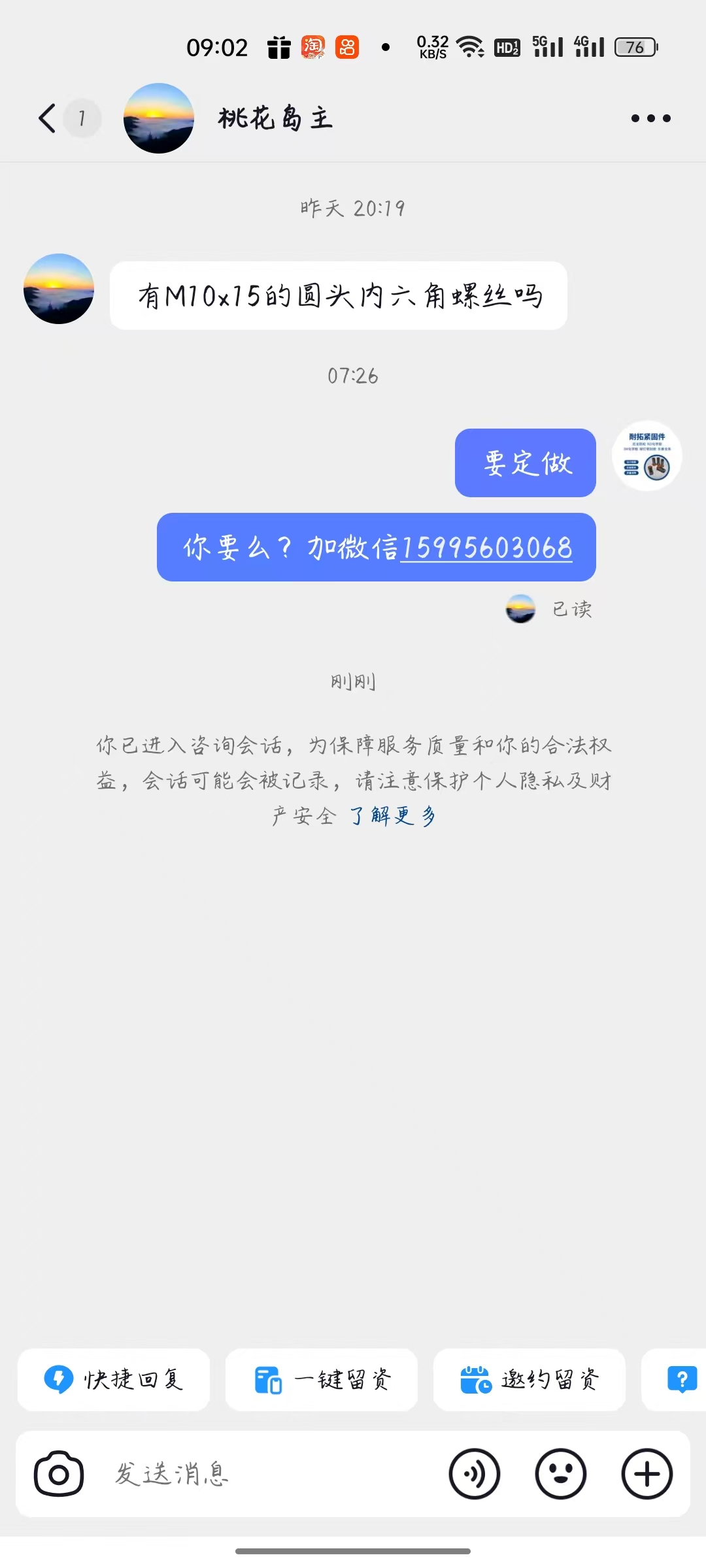View sender avatar beside the screw inquiry

click(59, 289)
